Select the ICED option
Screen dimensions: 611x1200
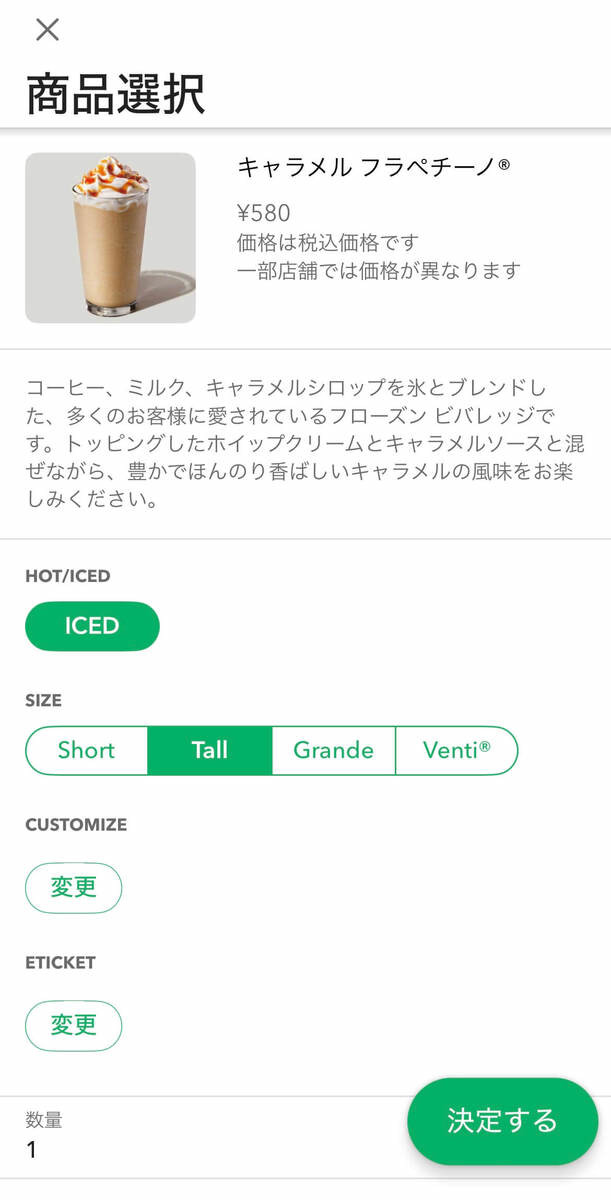tap(92, 626)
